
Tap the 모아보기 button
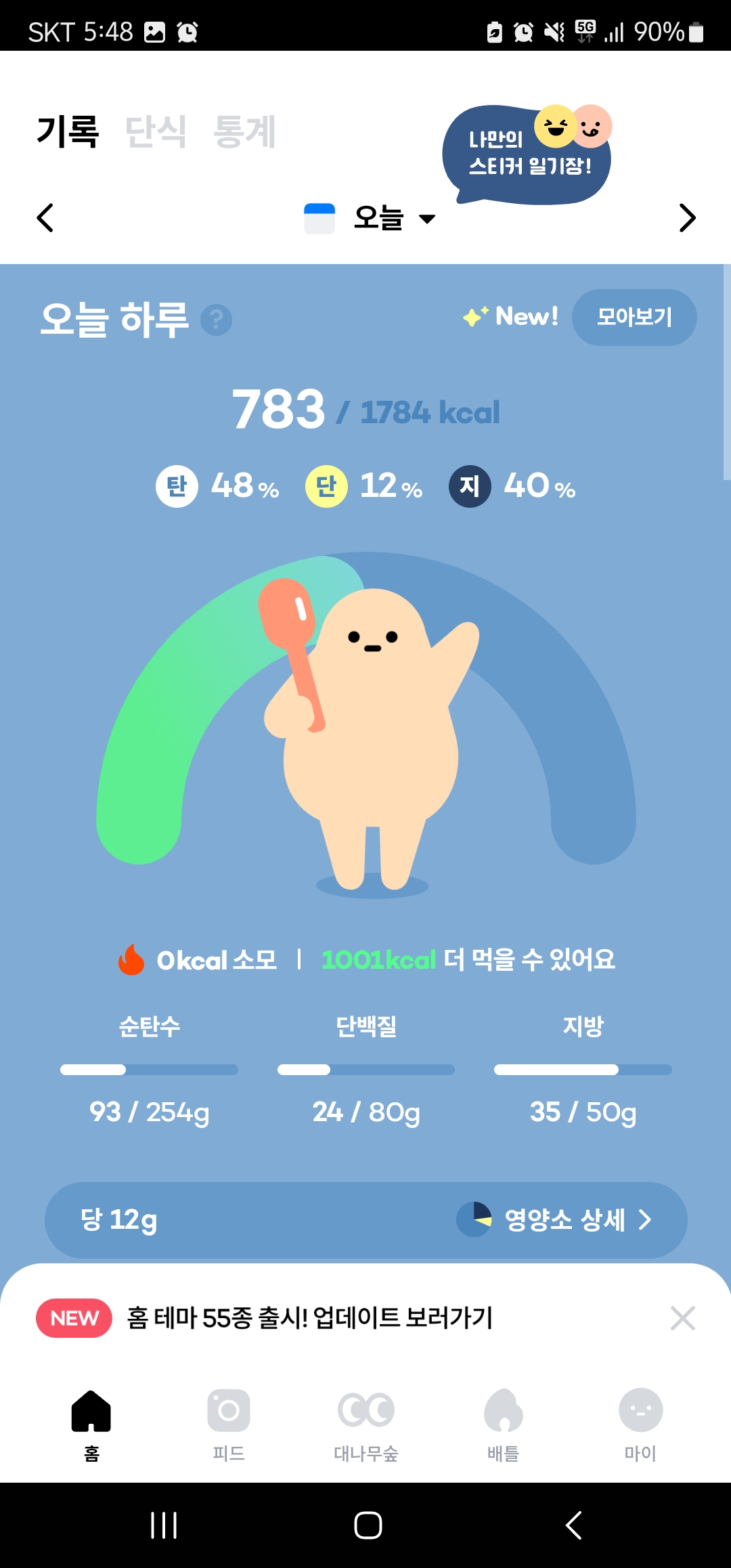click(x=634, y=317)
